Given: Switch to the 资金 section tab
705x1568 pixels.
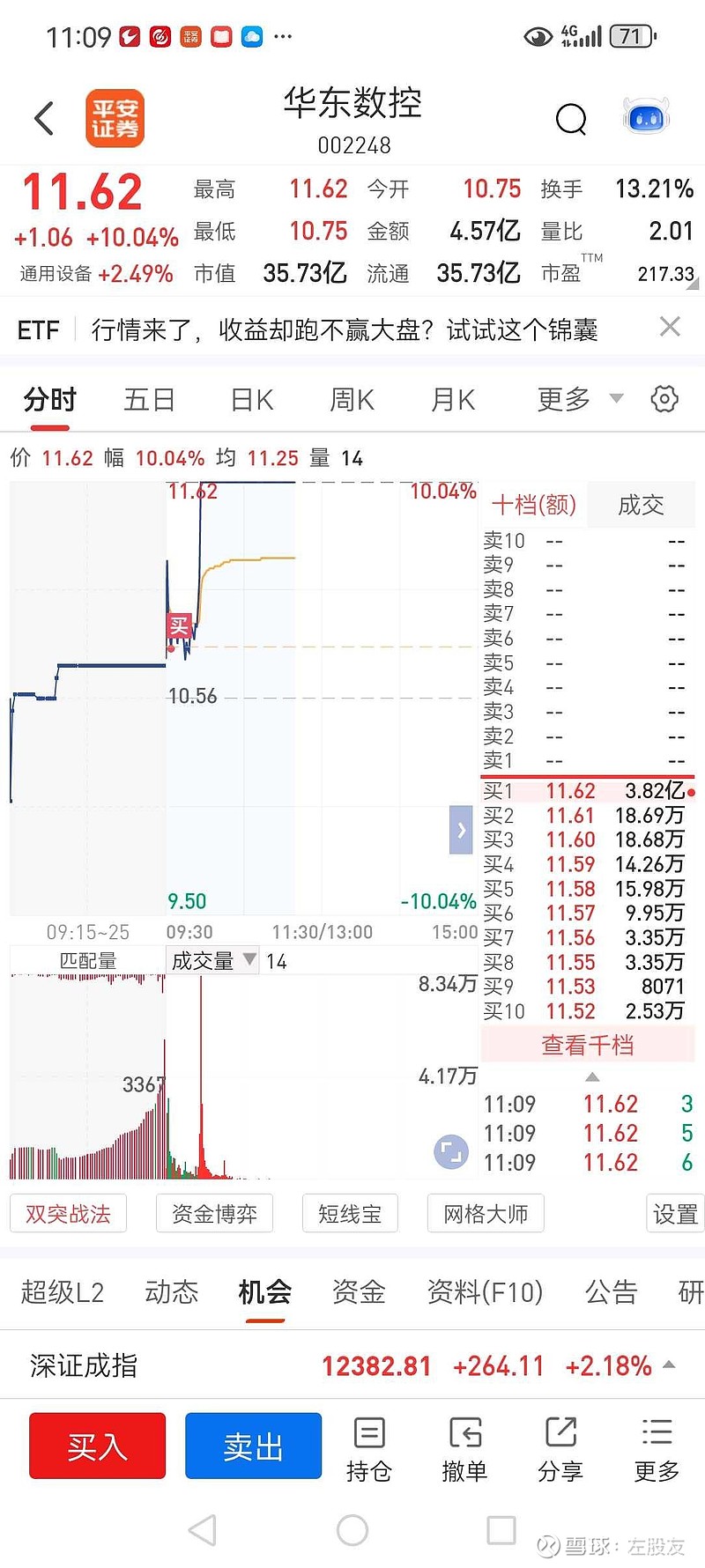Looking at the screenshot, I should click(x=359, y=1292).
